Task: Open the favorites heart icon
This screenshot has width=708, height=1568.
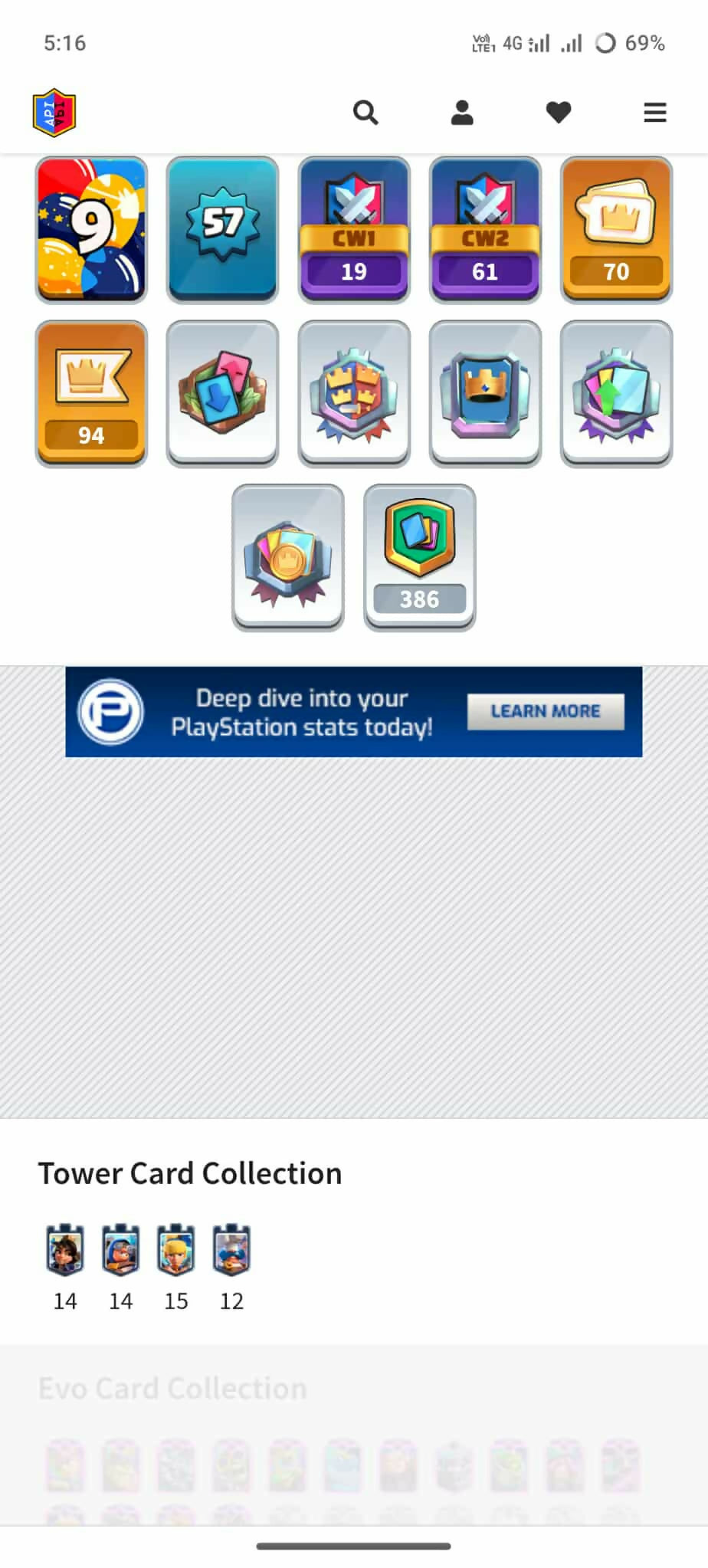Action: 559,113
